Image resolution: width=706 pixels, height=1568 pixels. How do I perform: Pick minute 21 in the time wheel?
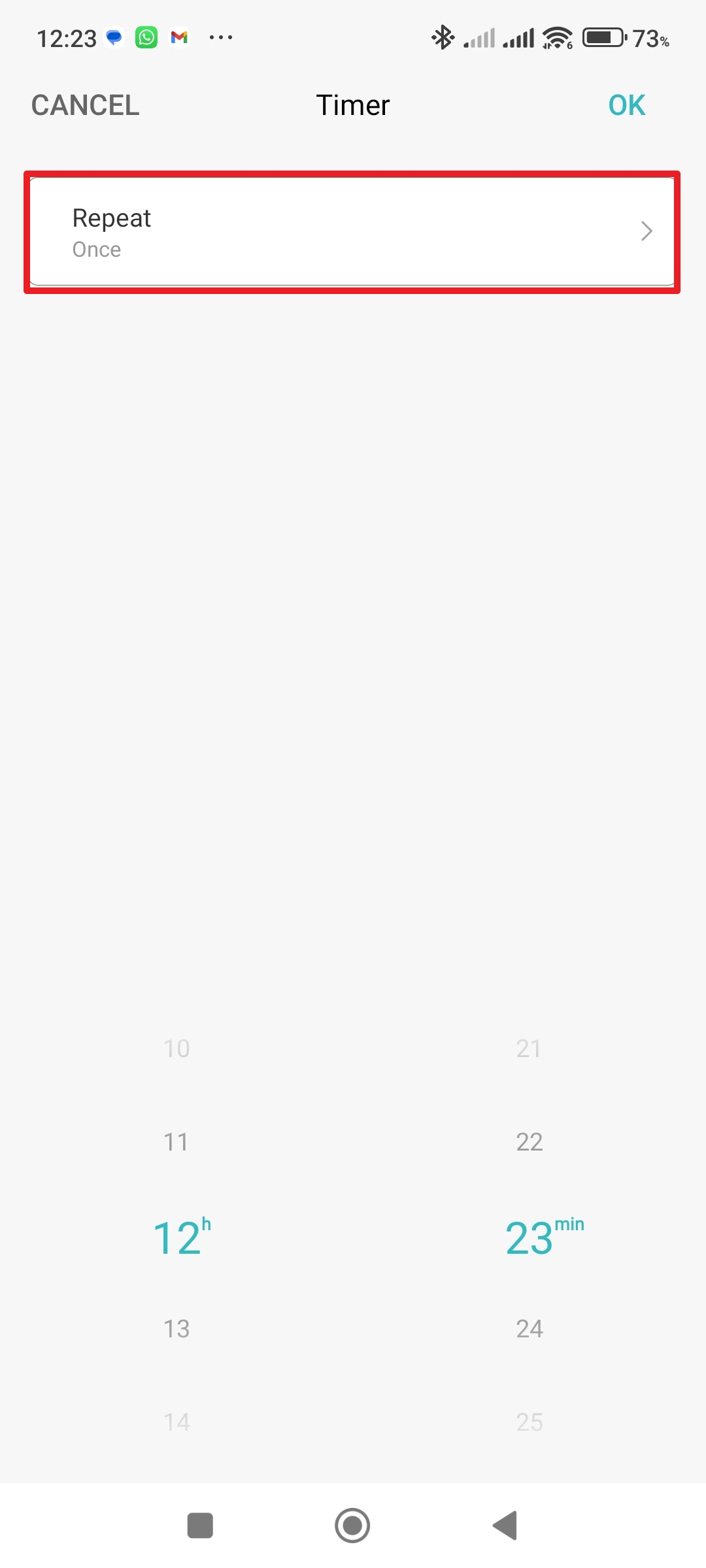(529, 1049)
